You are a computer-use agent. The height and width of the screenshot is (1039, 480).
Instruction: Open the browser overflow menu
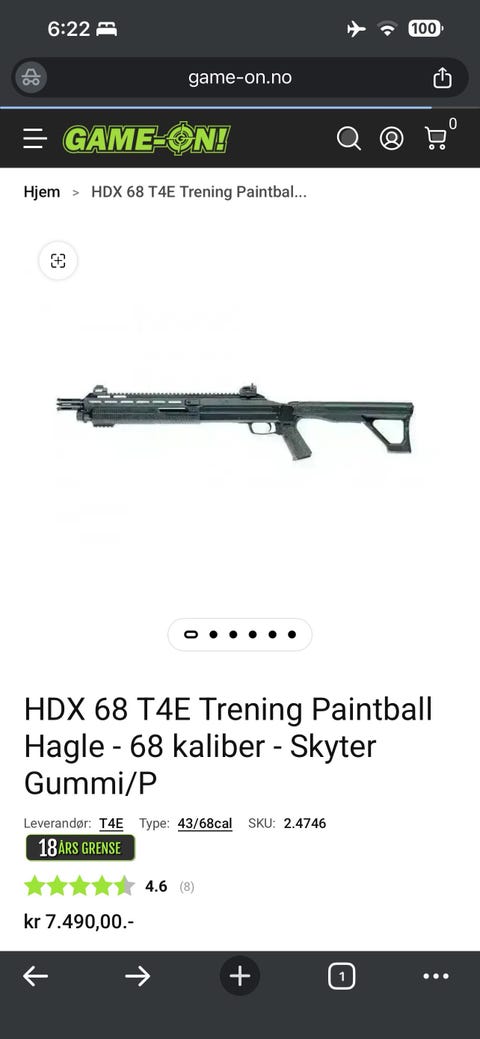[x=436, y=976]
